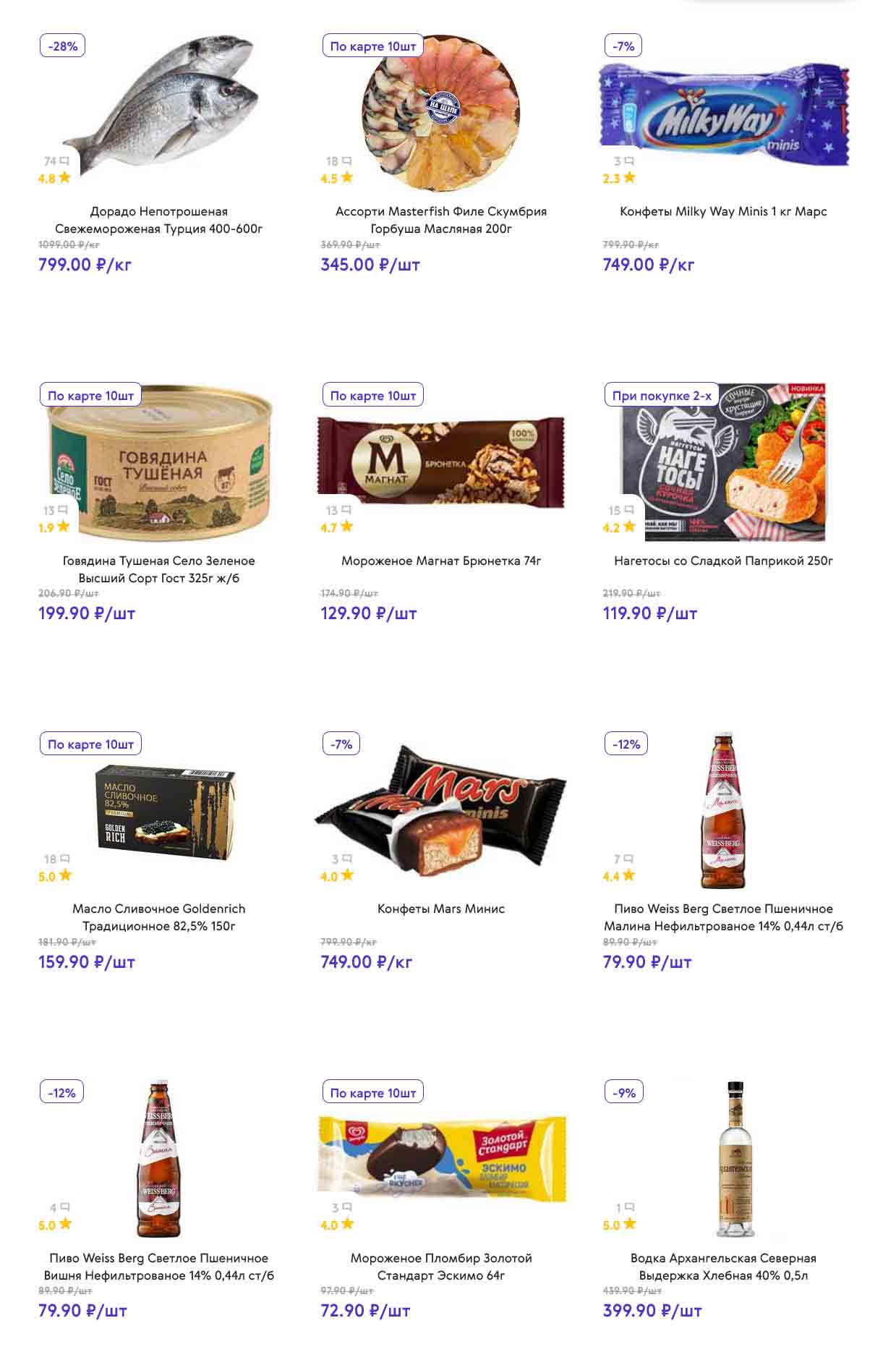This screenshot has height=1352, width=896.
Task: Open the Дорадо Непотрошеная fish product card
Action: pos(158,220)
